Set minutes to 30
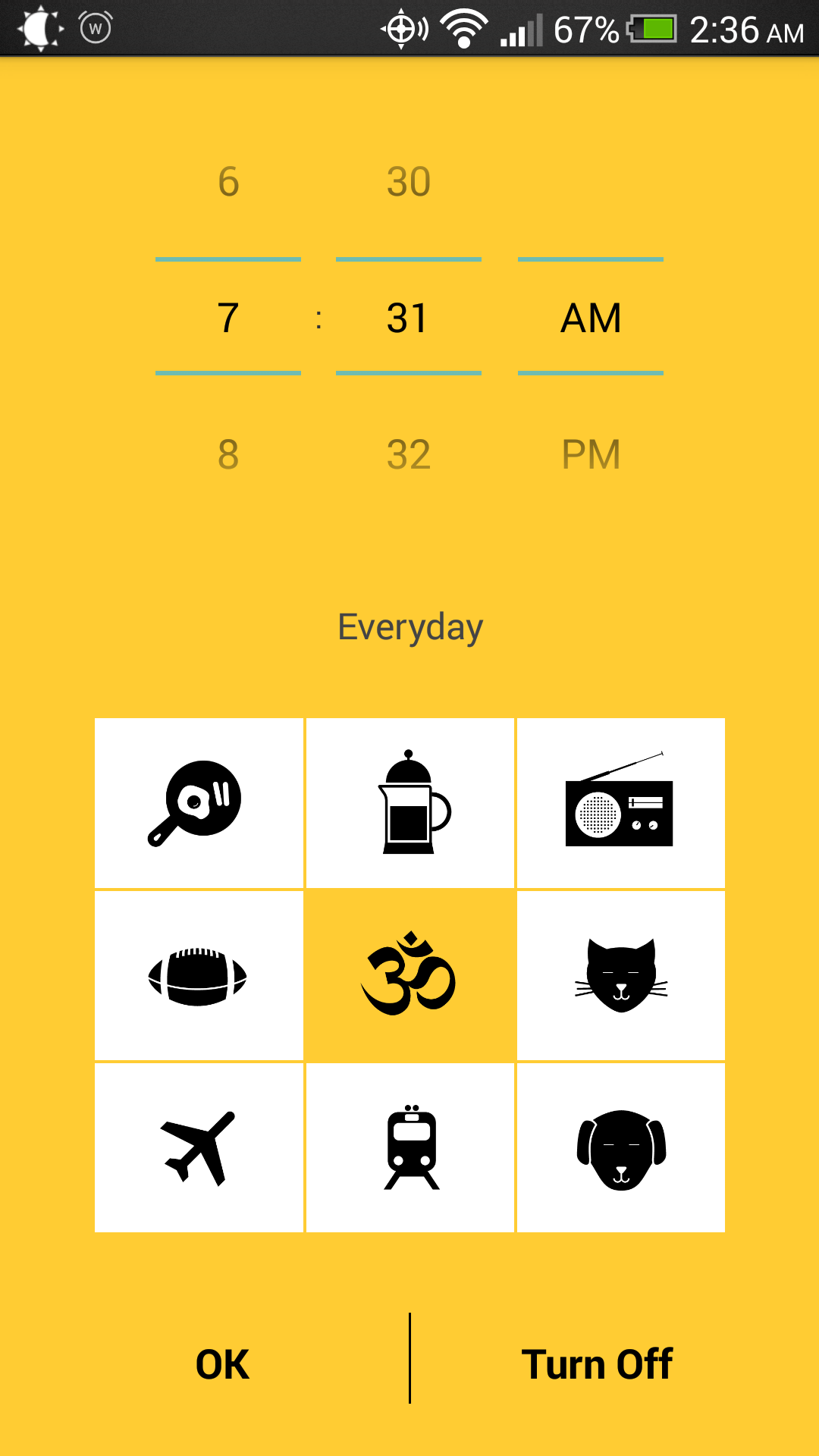This screenshot has height=1456, width=819. 409,182
